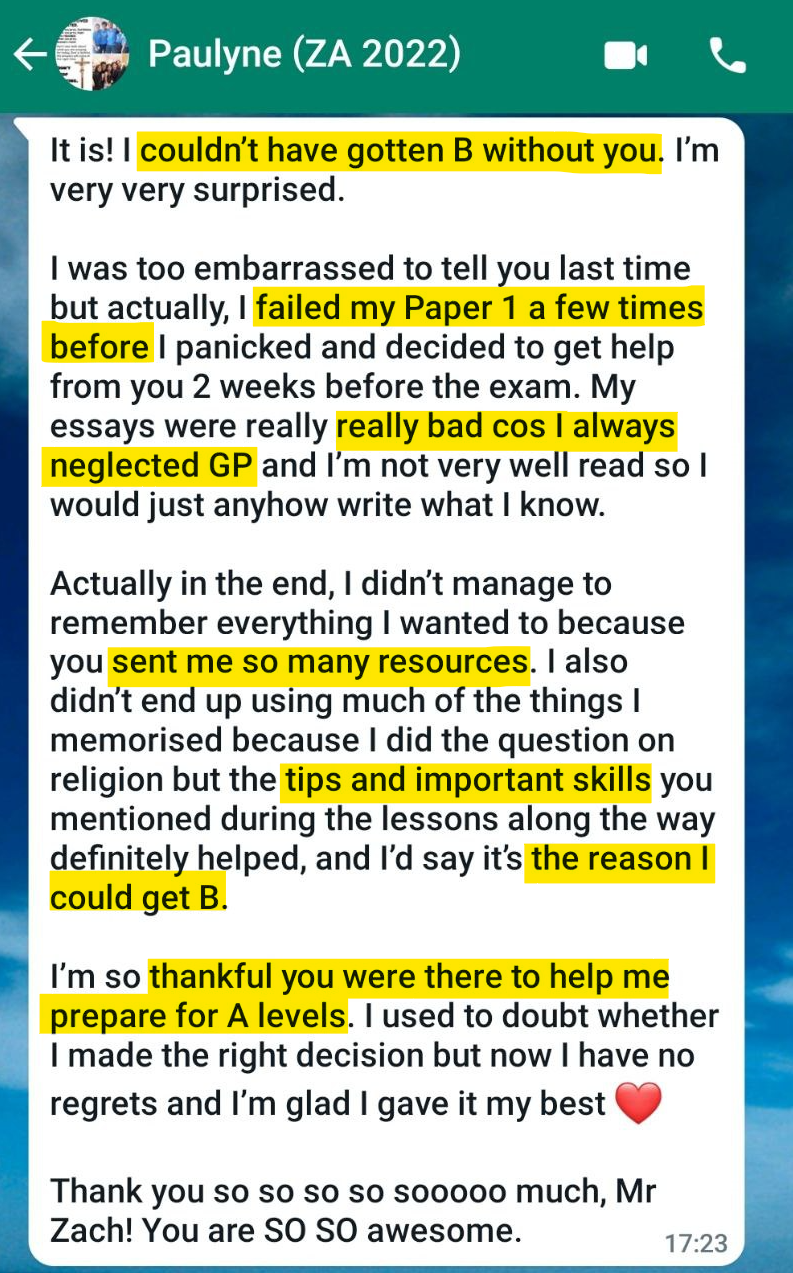Go back to the chat list
793x1273 pixels.
coord(28,55)
